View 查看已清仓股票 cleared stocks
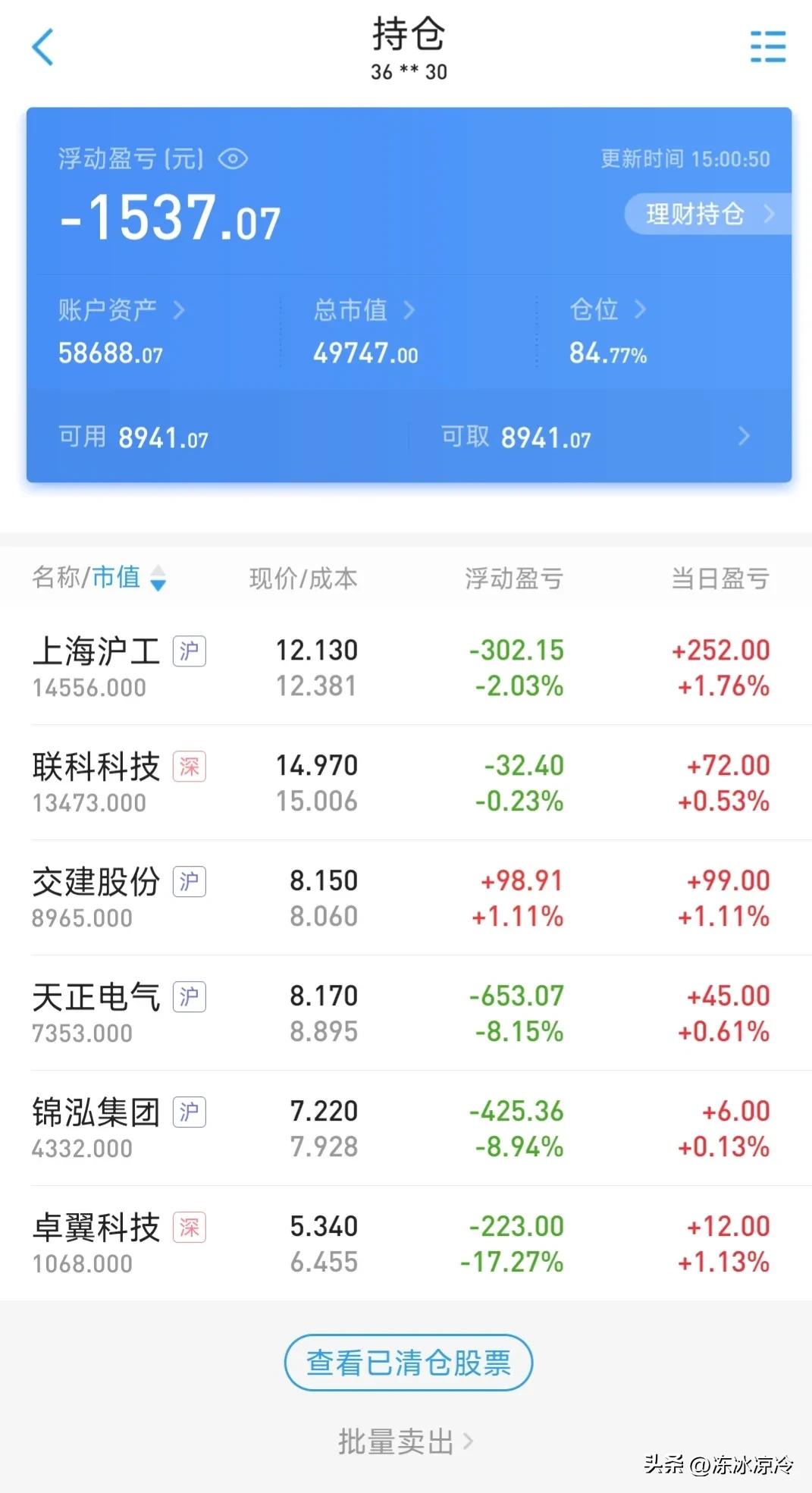The image size is (812, 1493). 409,1363
